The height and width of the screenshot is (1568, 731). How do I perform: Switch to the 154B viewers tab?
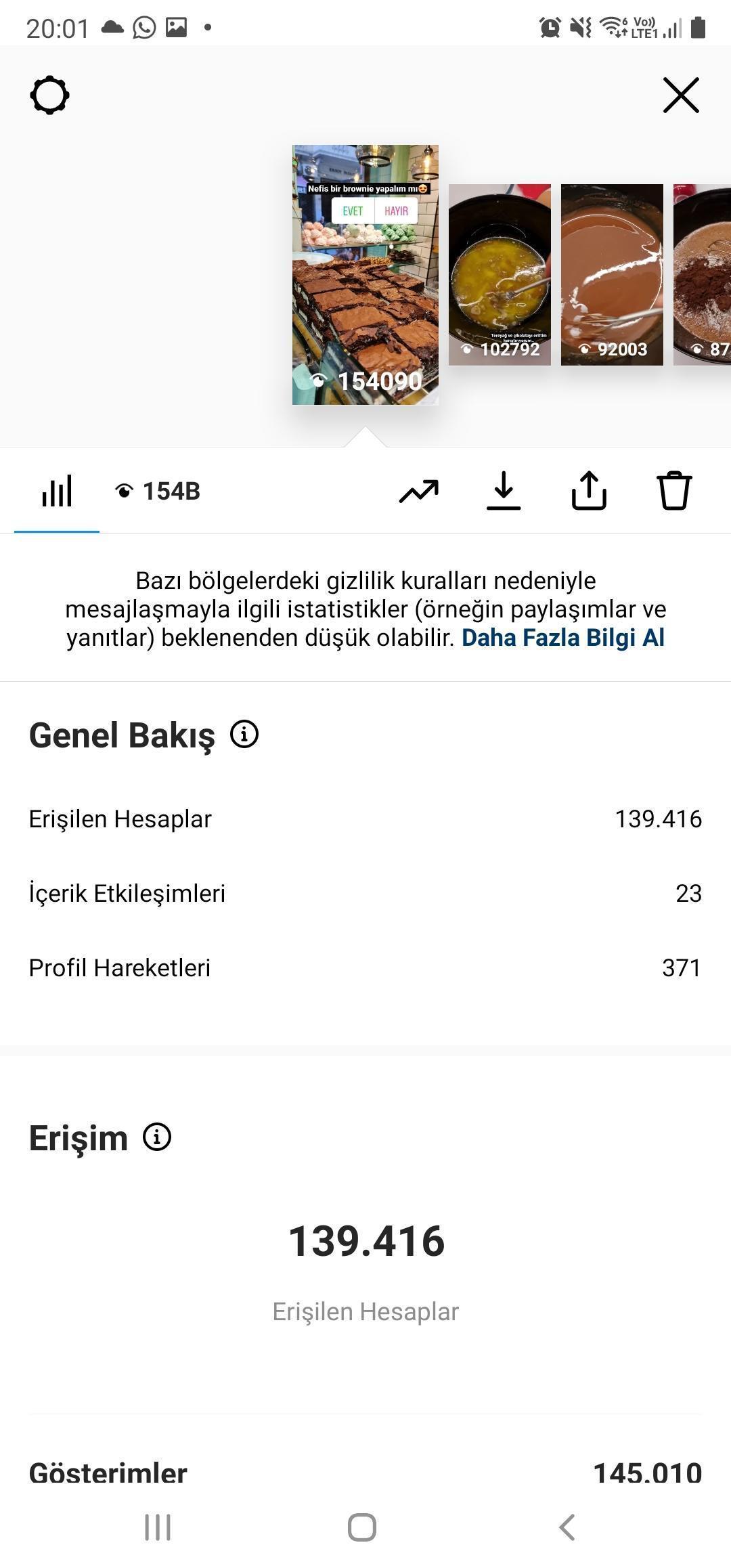157,492
